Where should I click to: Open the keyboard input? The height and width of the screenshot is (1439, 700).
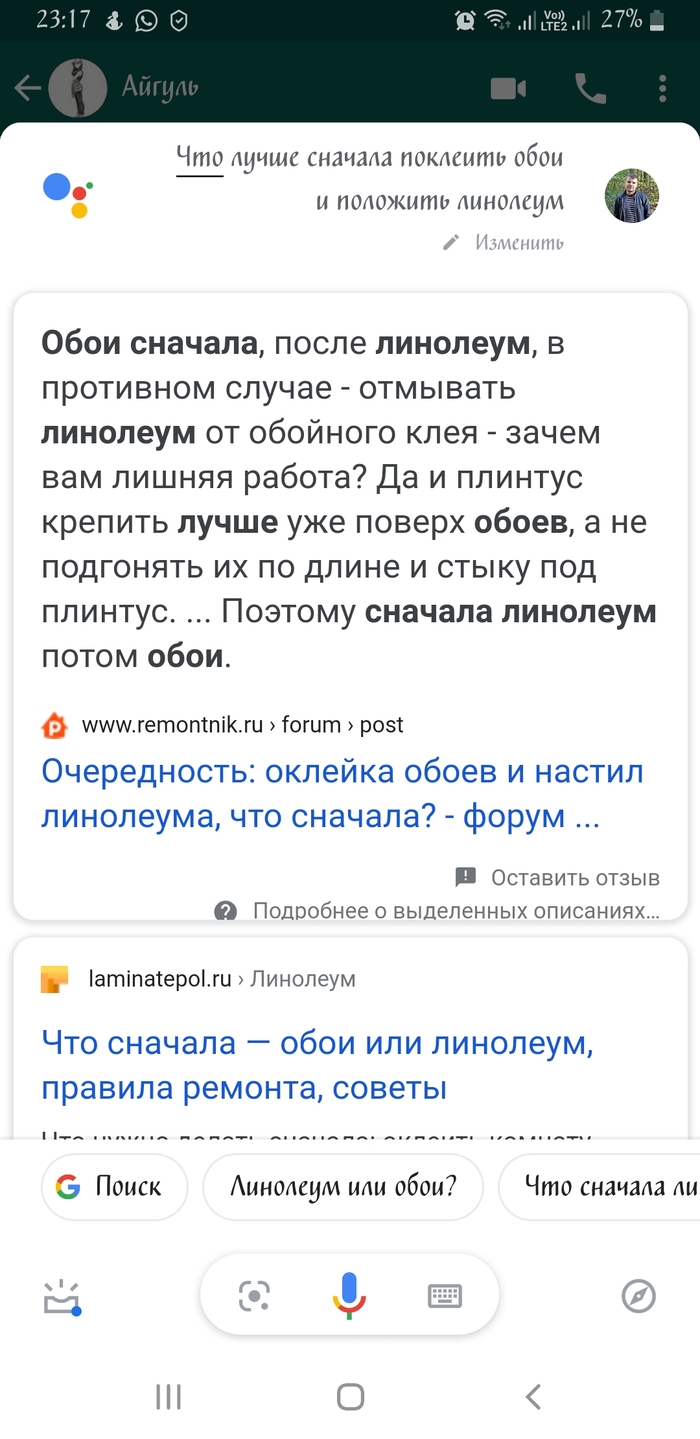point(445,1297)
